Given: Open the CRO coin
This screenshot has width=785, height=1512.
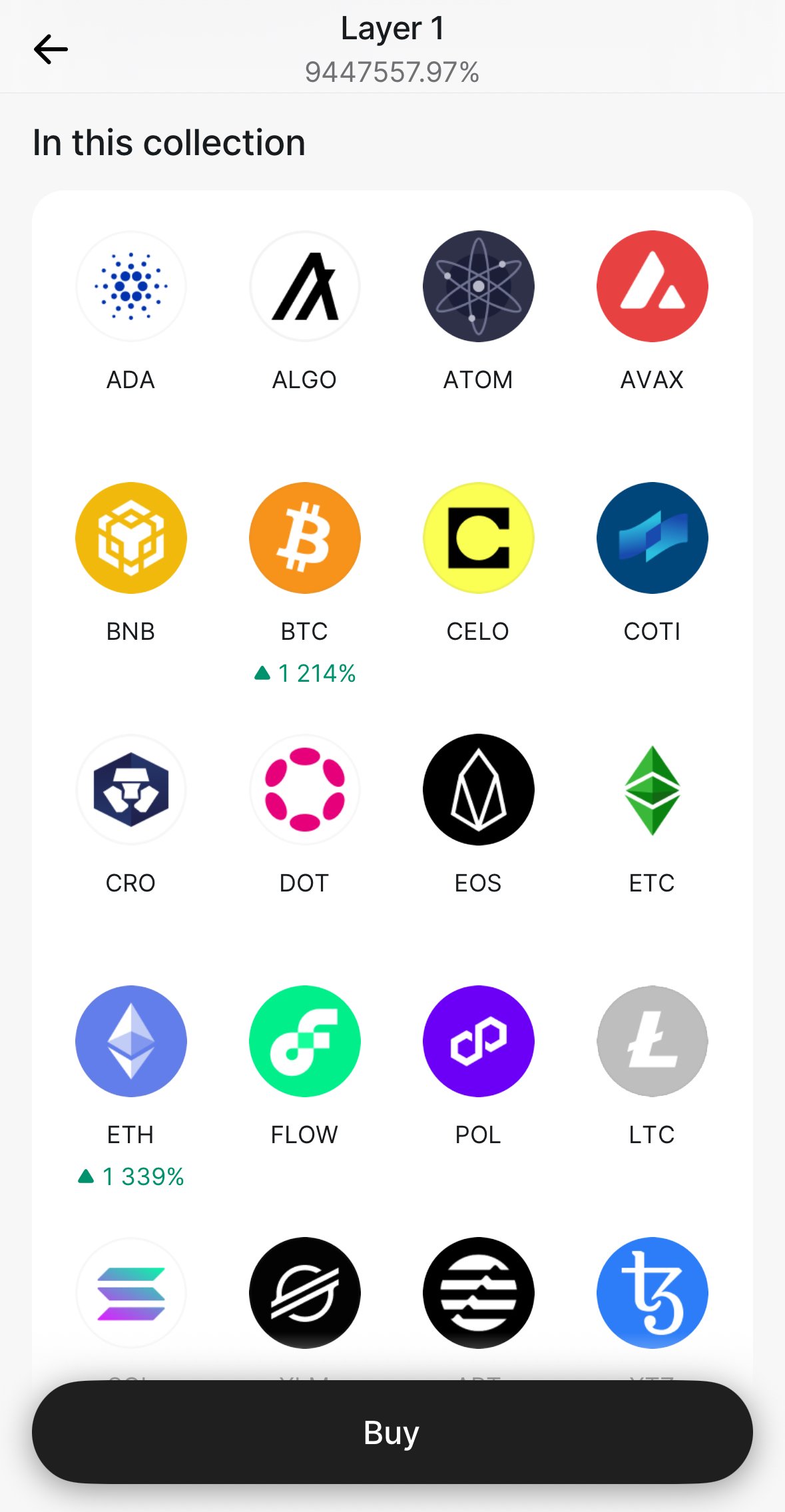Looking at the screenshot, I should pyautogui.click(x=131, y=790).
